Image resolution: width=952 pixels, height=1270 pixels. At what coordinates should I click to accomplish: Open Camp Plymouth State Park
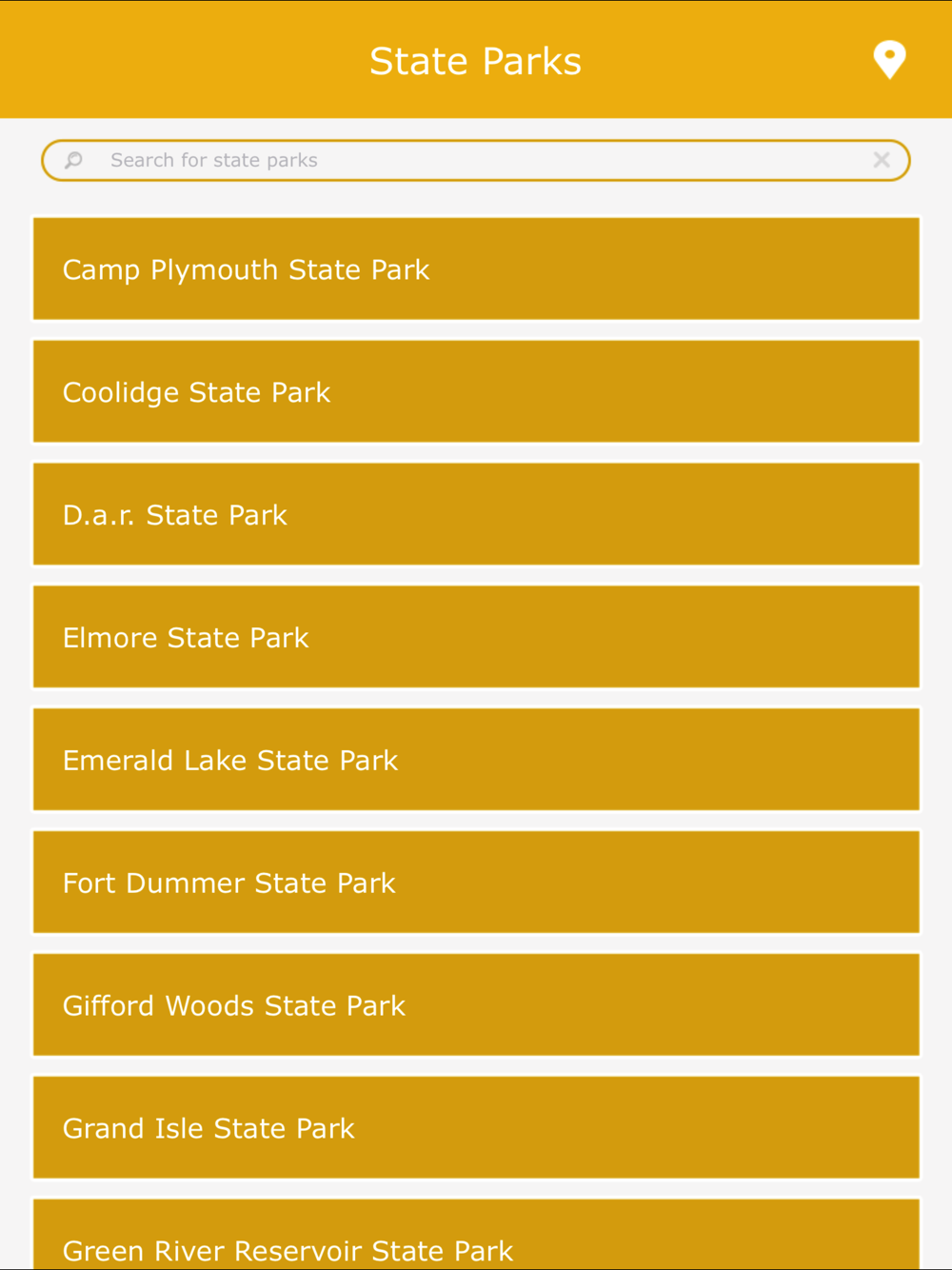pyautogui.click(x=476, y=269)
